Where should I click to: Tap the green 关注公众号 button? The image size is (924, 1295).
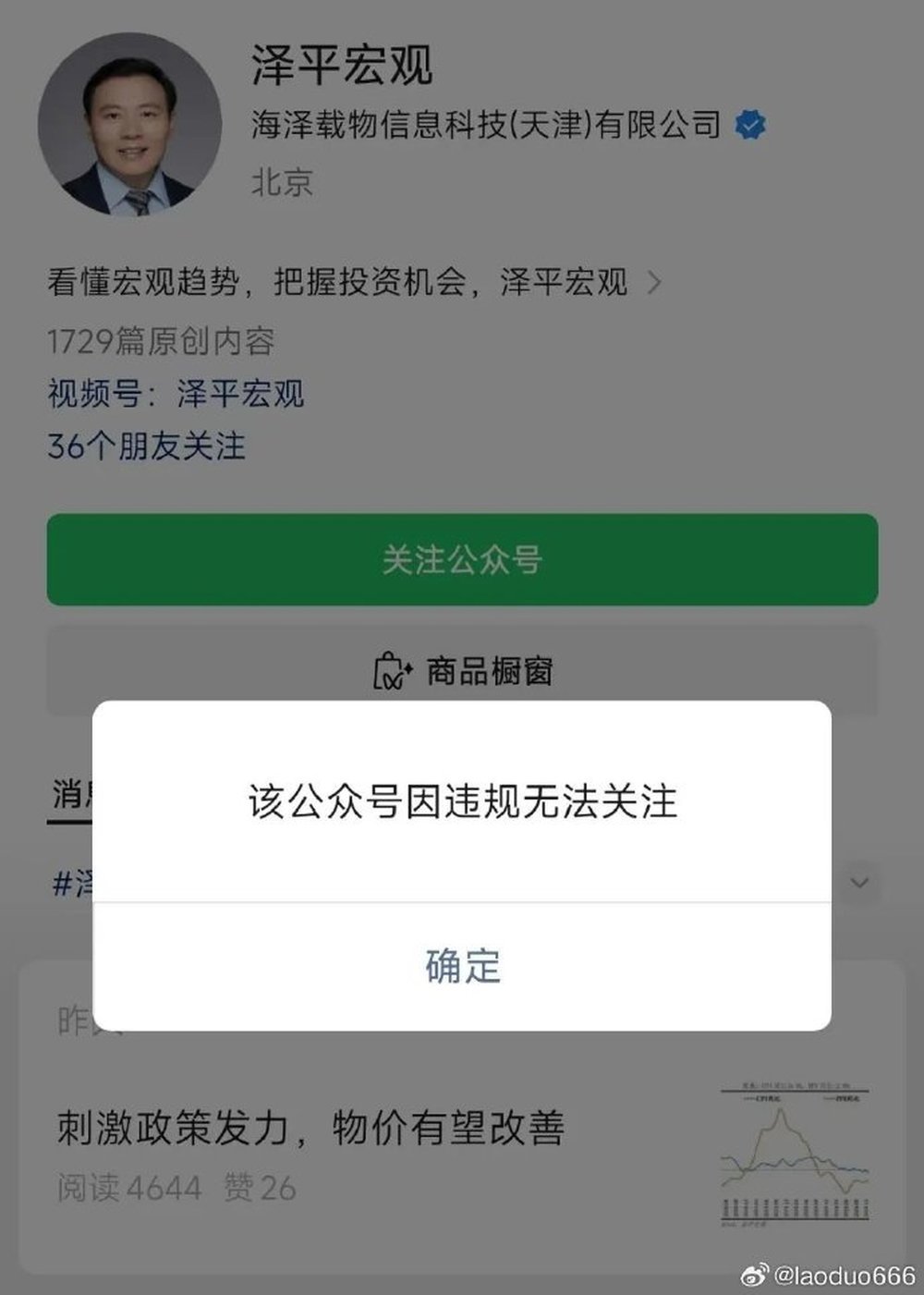[x=462, y=560]
